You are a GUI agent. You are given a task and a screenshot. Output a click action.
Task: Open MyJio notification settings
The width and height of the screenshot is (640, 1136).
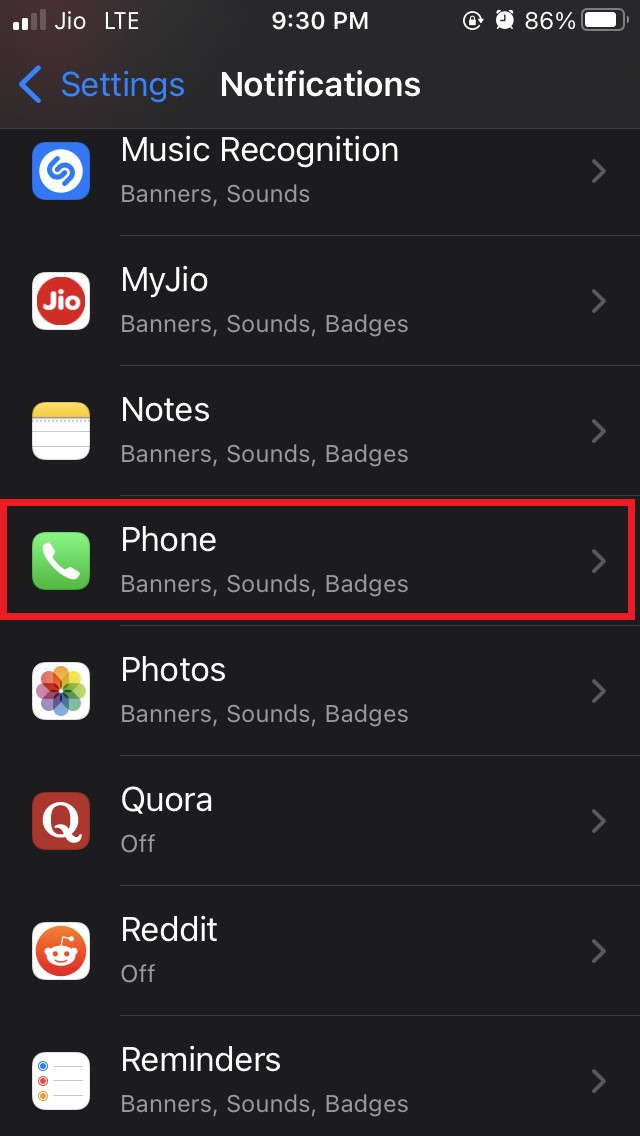(x=320, y=301)
